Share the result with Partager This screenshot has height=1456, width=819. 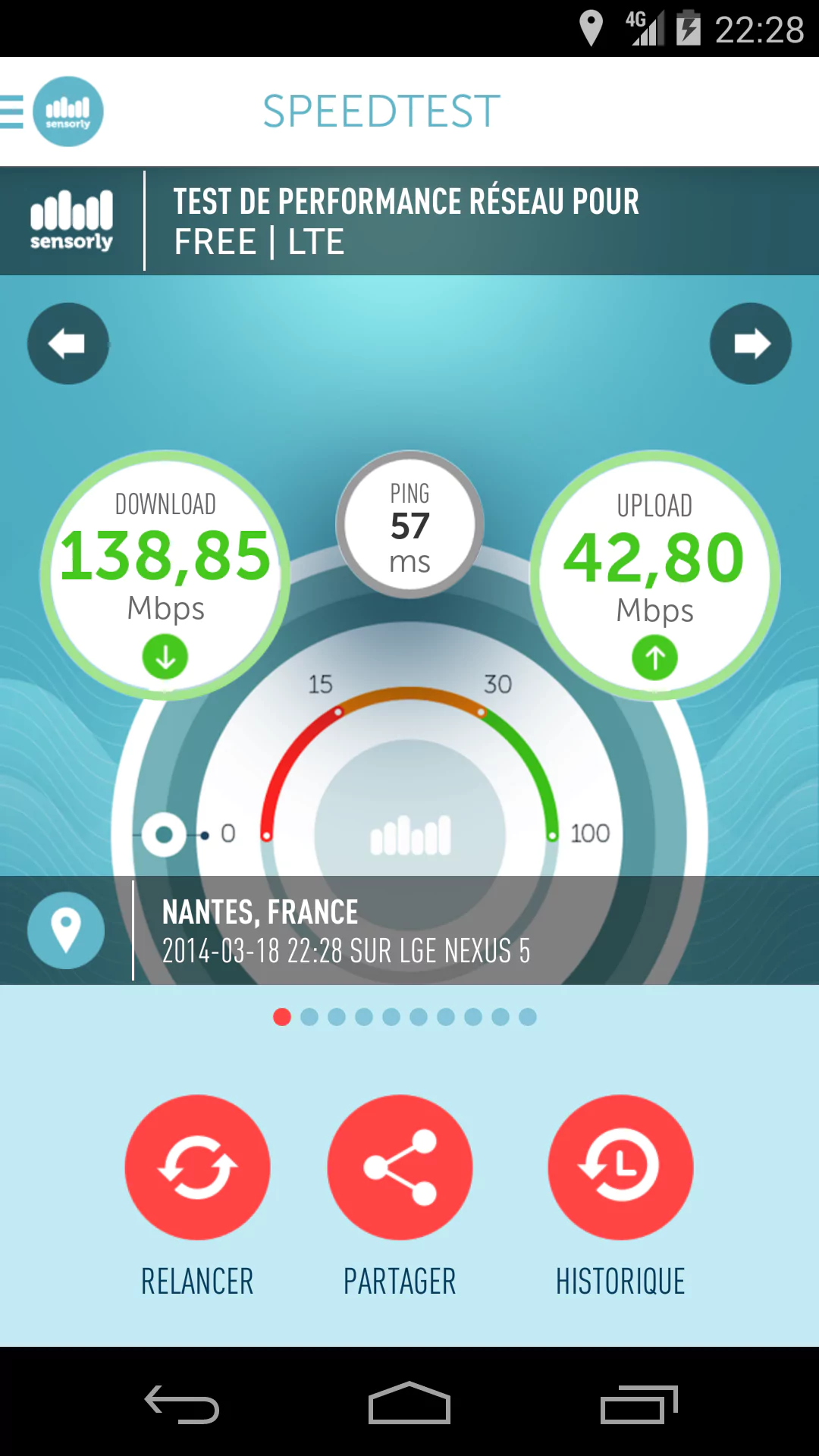(x=400, y=1167)
